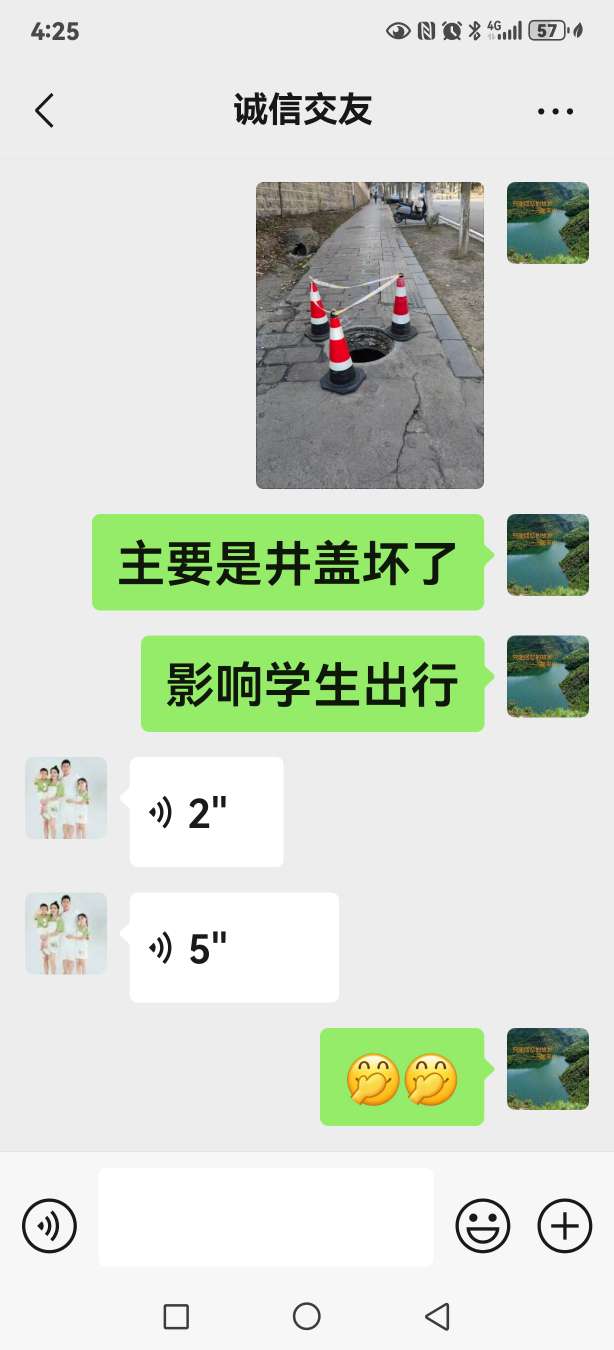The width and height of the screenshot is (614, 1350).
Task: Play the 5-second voice message
Action: coord(234,947)
